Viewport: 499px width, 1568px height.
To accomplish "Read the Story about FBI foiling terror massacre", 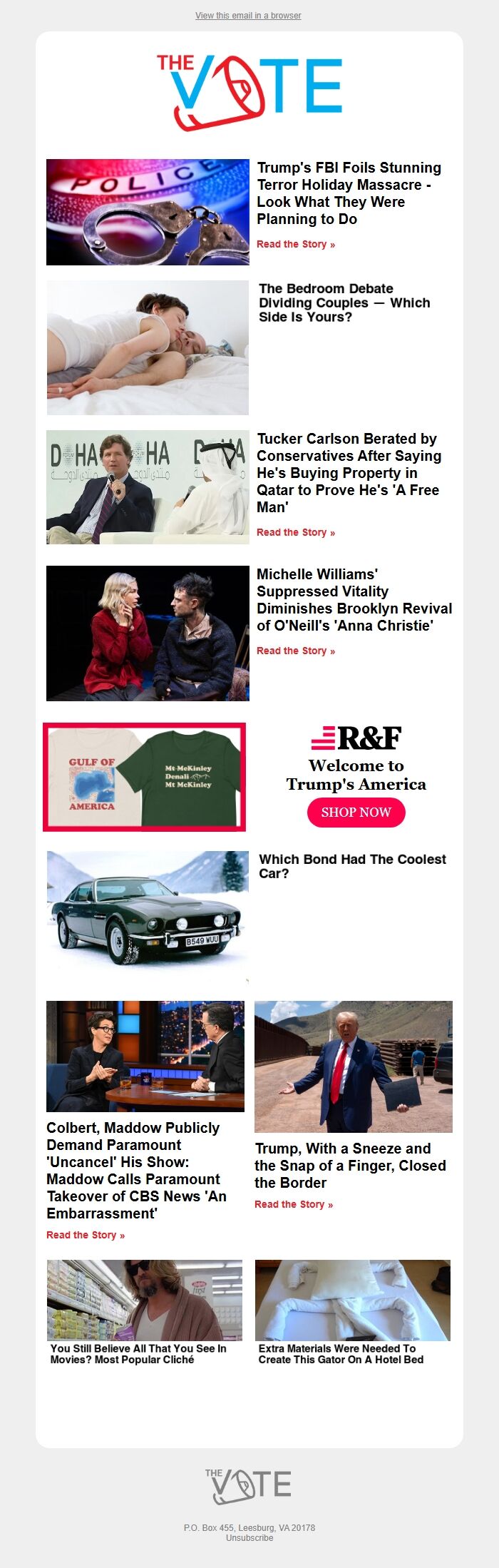I will (295, 244).
